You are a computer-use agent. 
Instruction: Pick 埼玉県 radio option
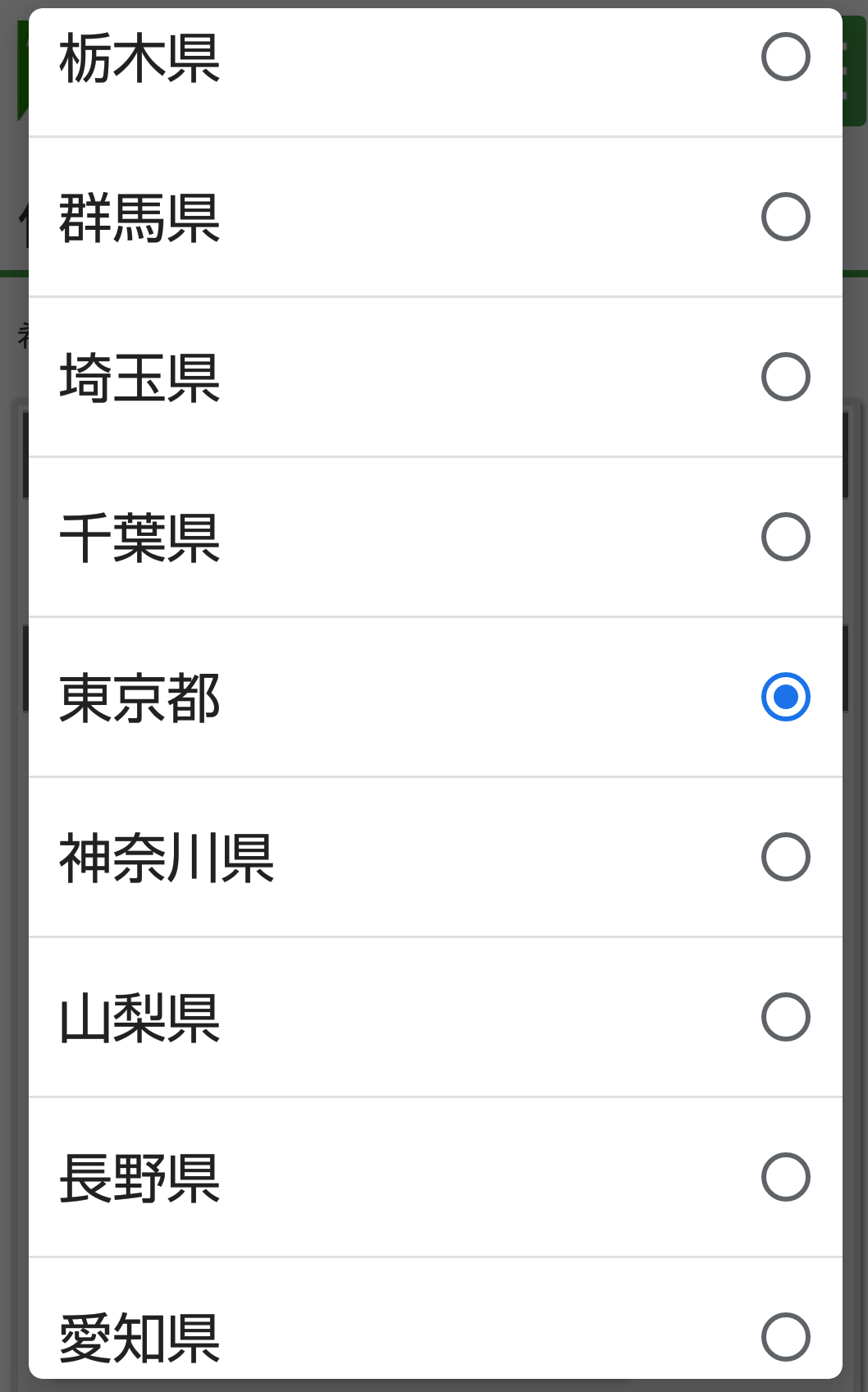click(785, 377)
